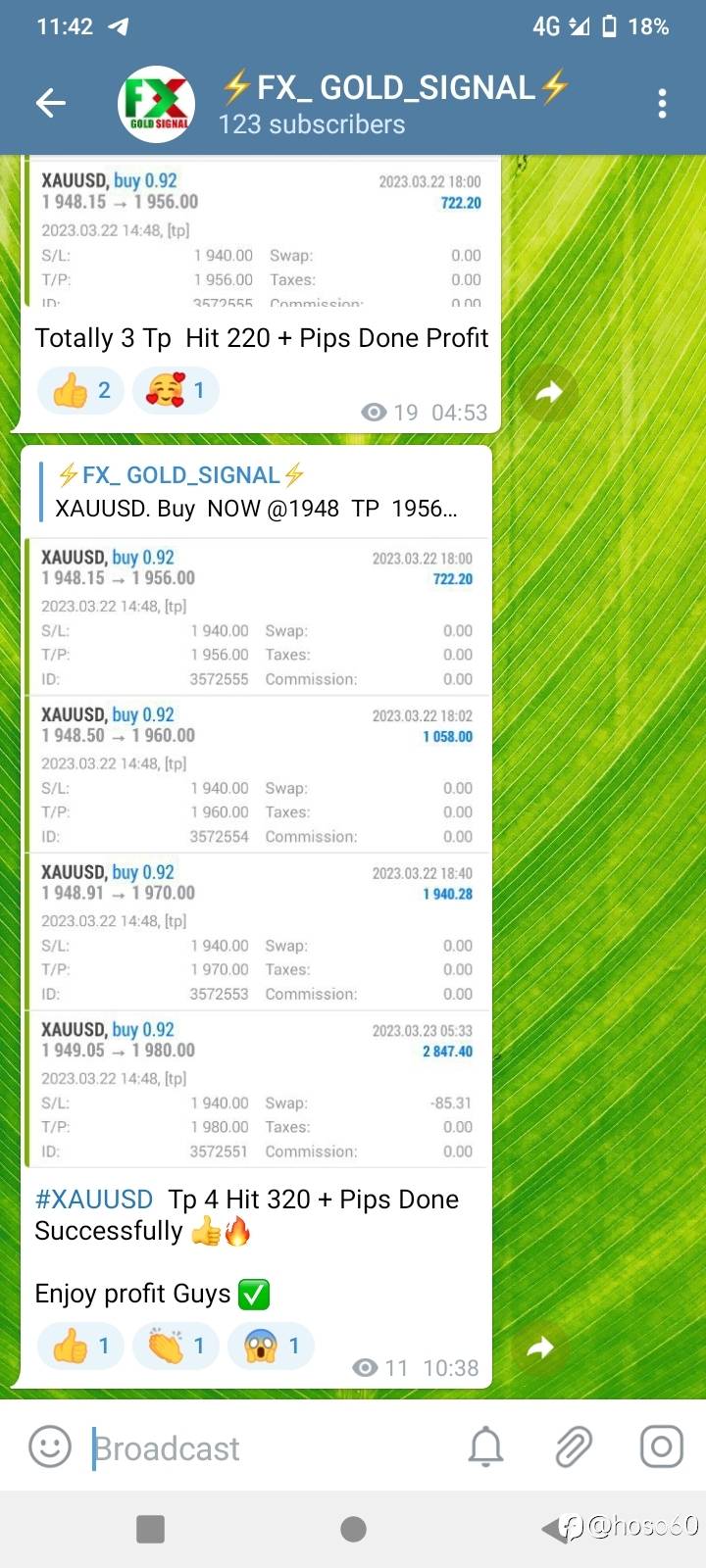The image size is (706, 1568).
Task: Tap the clapping reaction on Tp 4 message
Action: 176,1347
